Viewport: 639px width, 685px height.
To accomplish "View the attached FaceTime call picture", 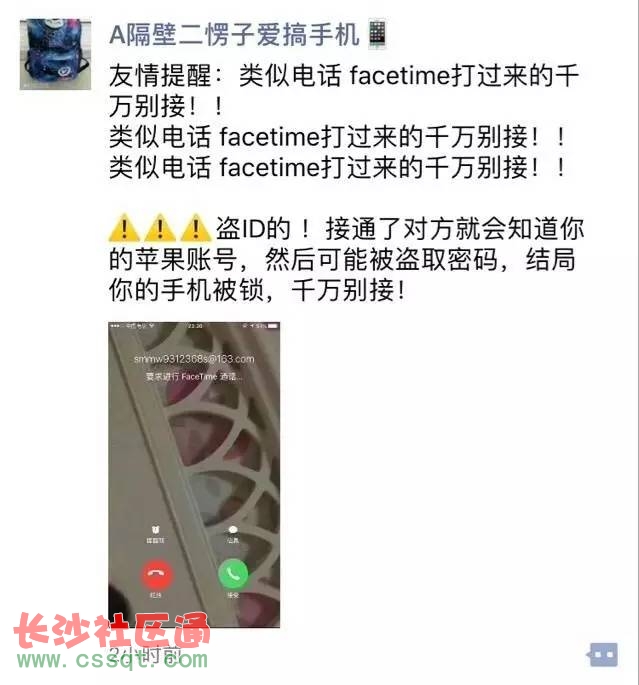I will 193,473.
